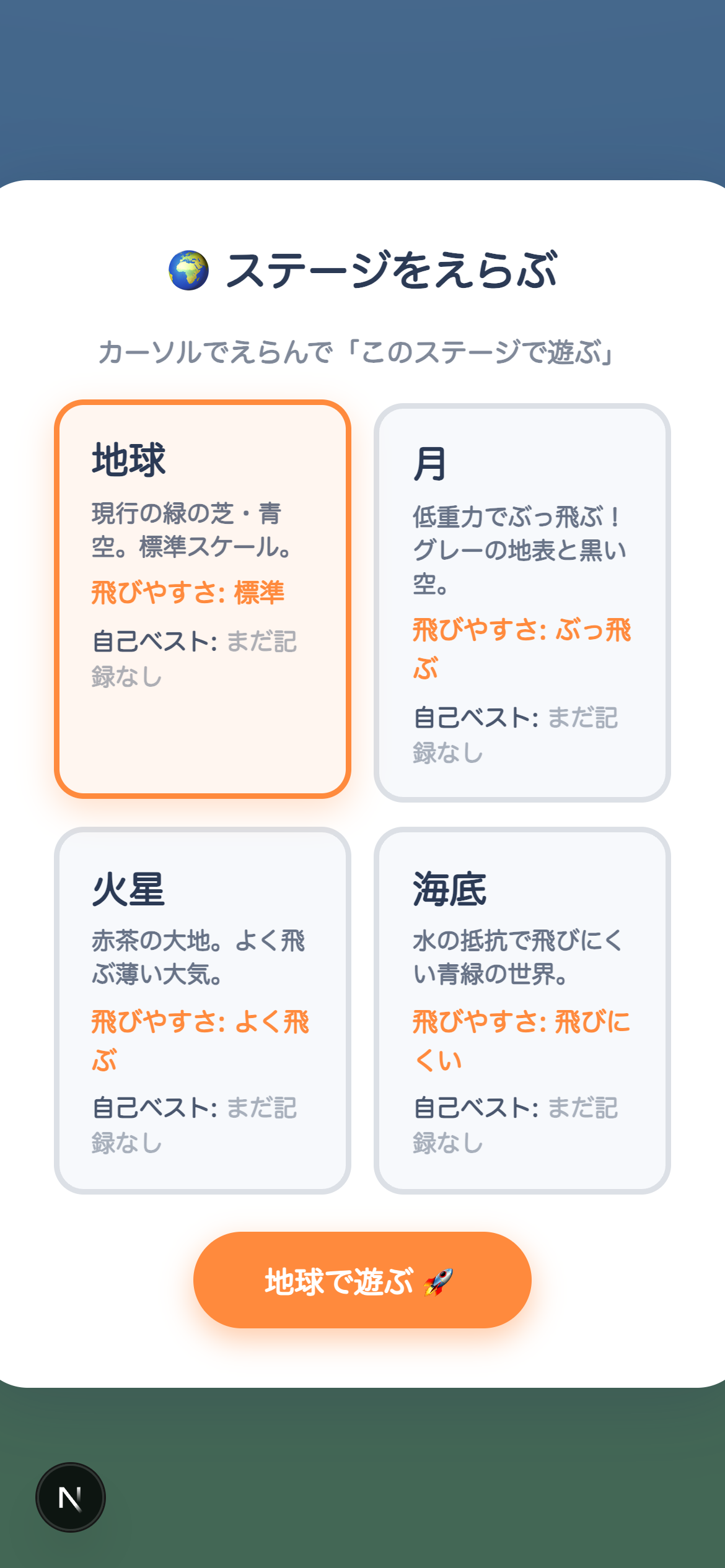Viewport: 725px width, 1568px height.
Task: Select the 海底 stage card
Action: pyautogui.click(x=522, y=1010)
